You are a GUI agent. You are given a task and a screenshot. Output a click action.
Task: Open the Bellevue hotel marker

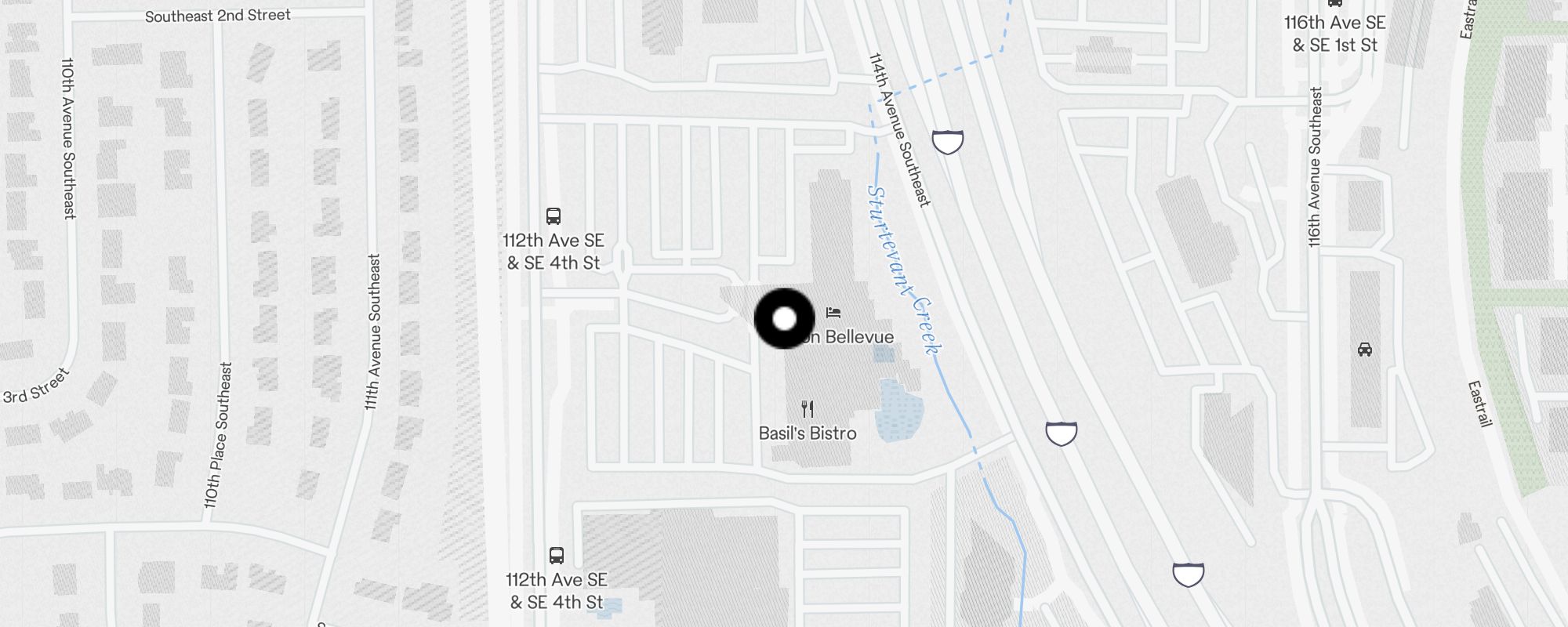(x=833, y=313)
